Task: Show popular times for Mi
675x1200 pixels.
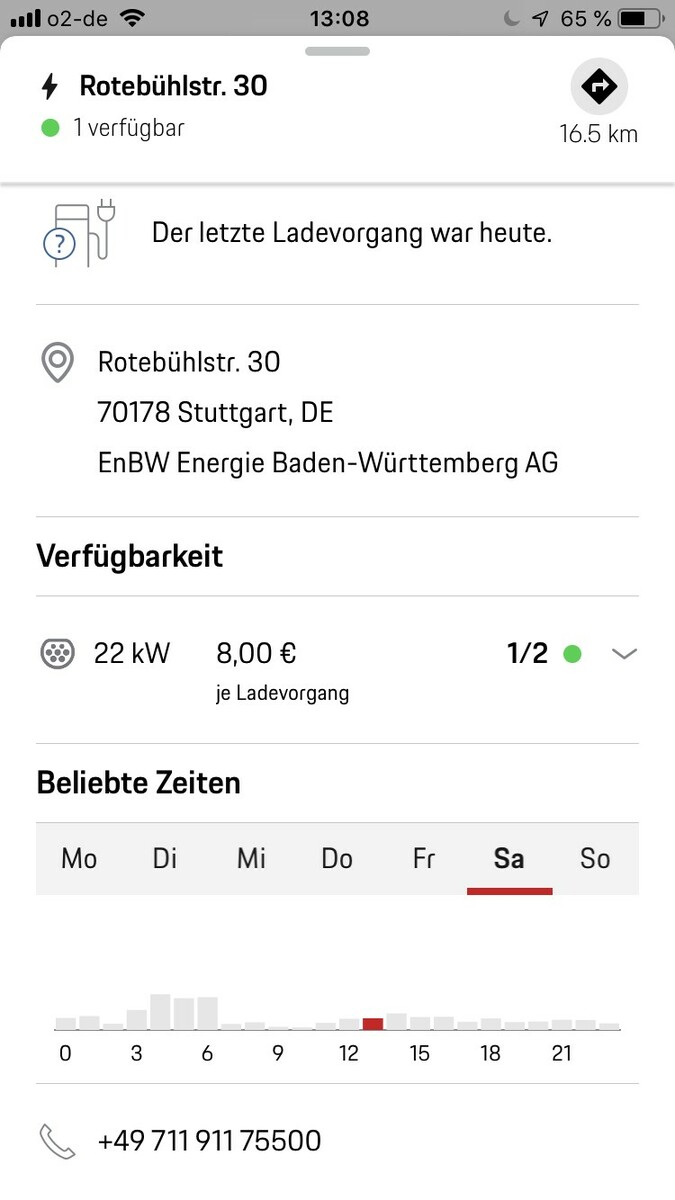Action: 251,859
